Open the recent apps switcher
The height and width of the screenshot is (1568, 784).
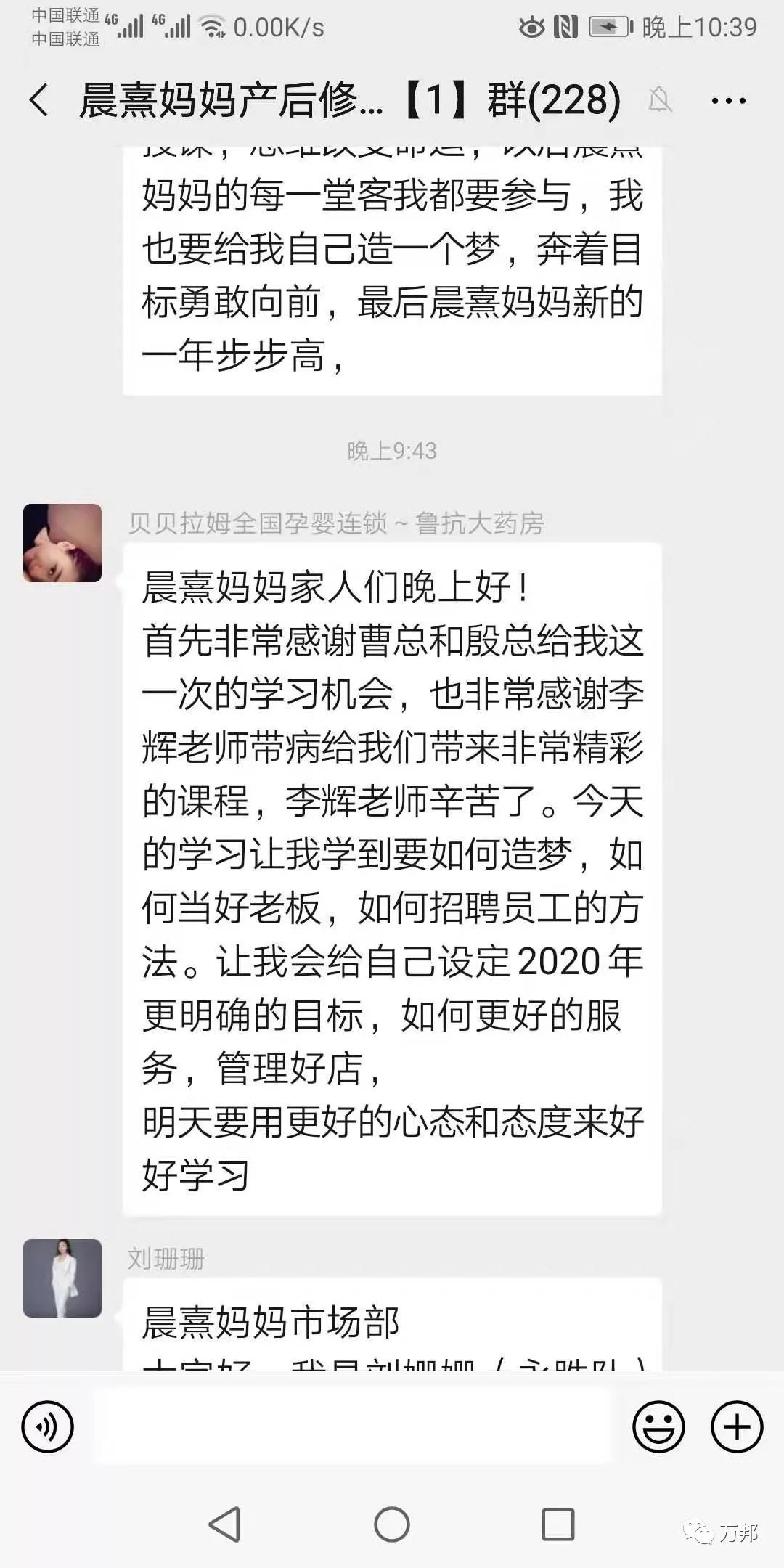[558, 1524]
